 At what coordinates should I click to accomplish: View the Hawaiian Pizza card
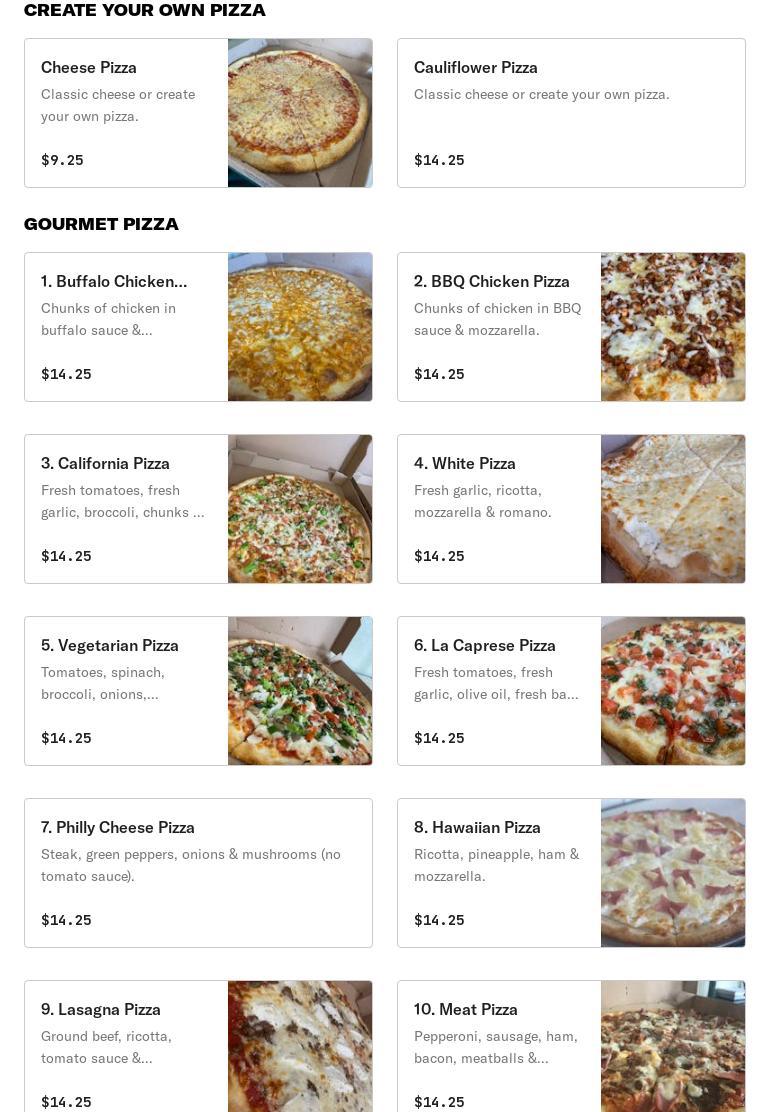(571, 873)
